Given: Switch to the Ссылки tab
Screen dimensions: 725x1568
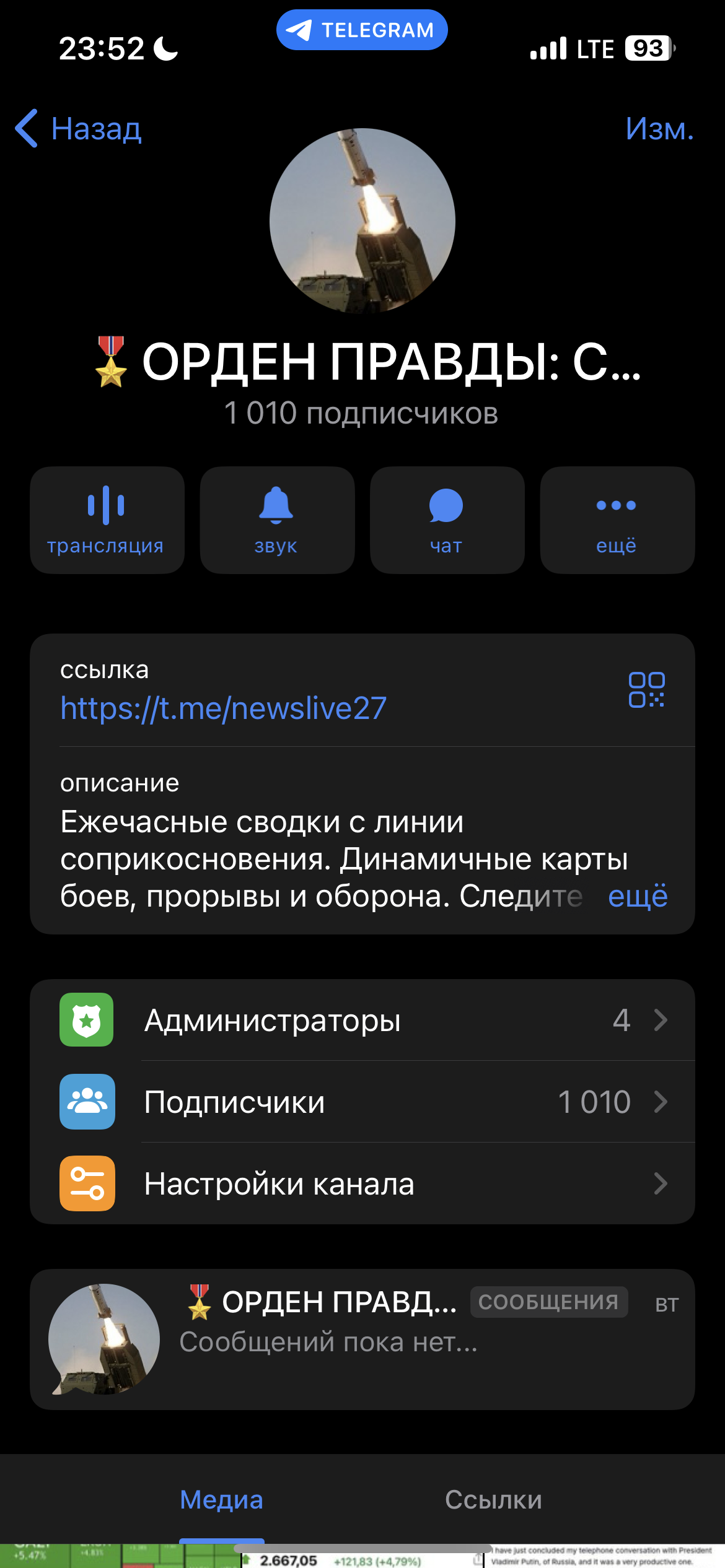Looking at the screenshot, I should click(x=493, y=1500).
